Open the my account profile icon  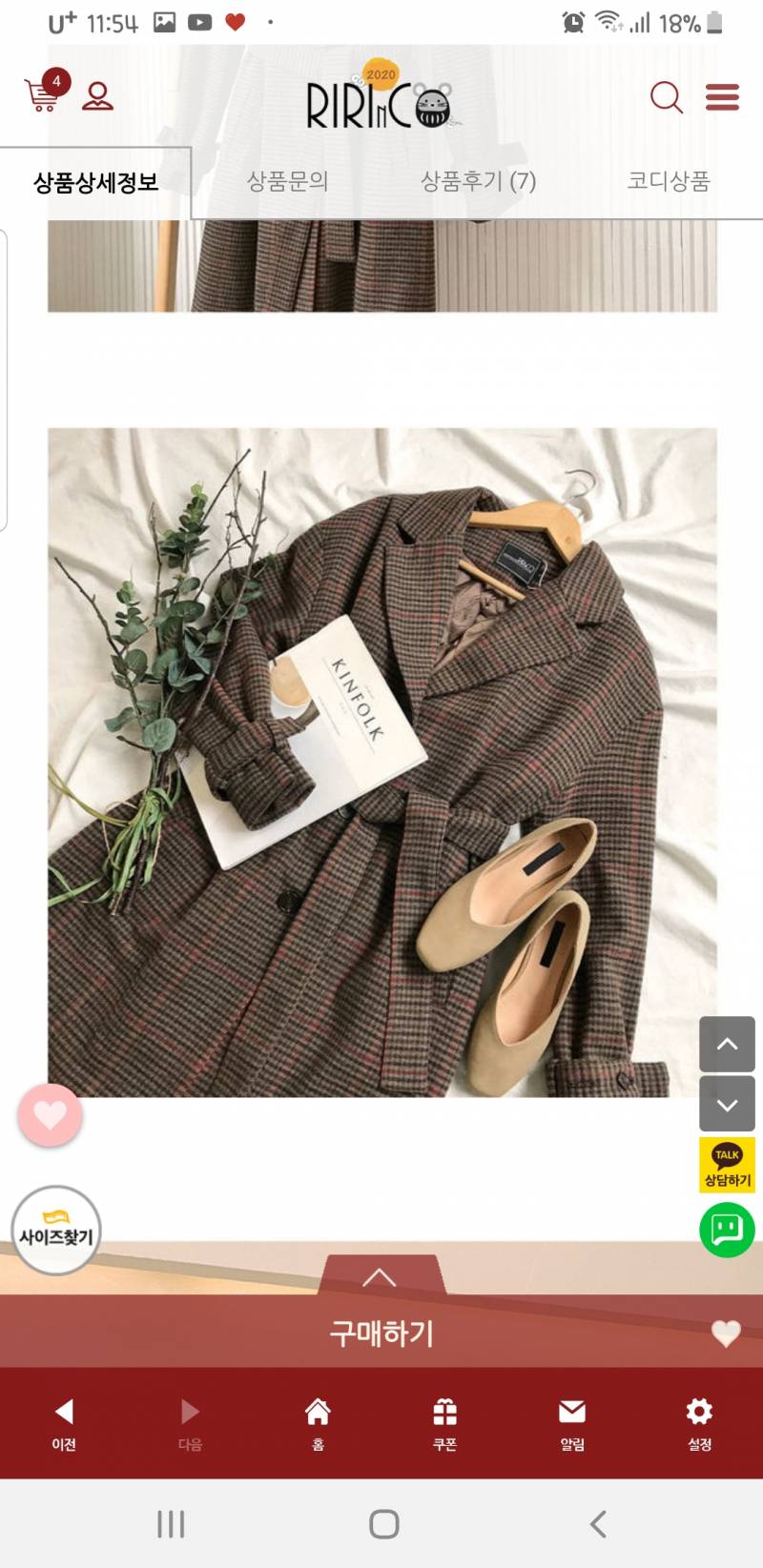(x=97, y=96)
